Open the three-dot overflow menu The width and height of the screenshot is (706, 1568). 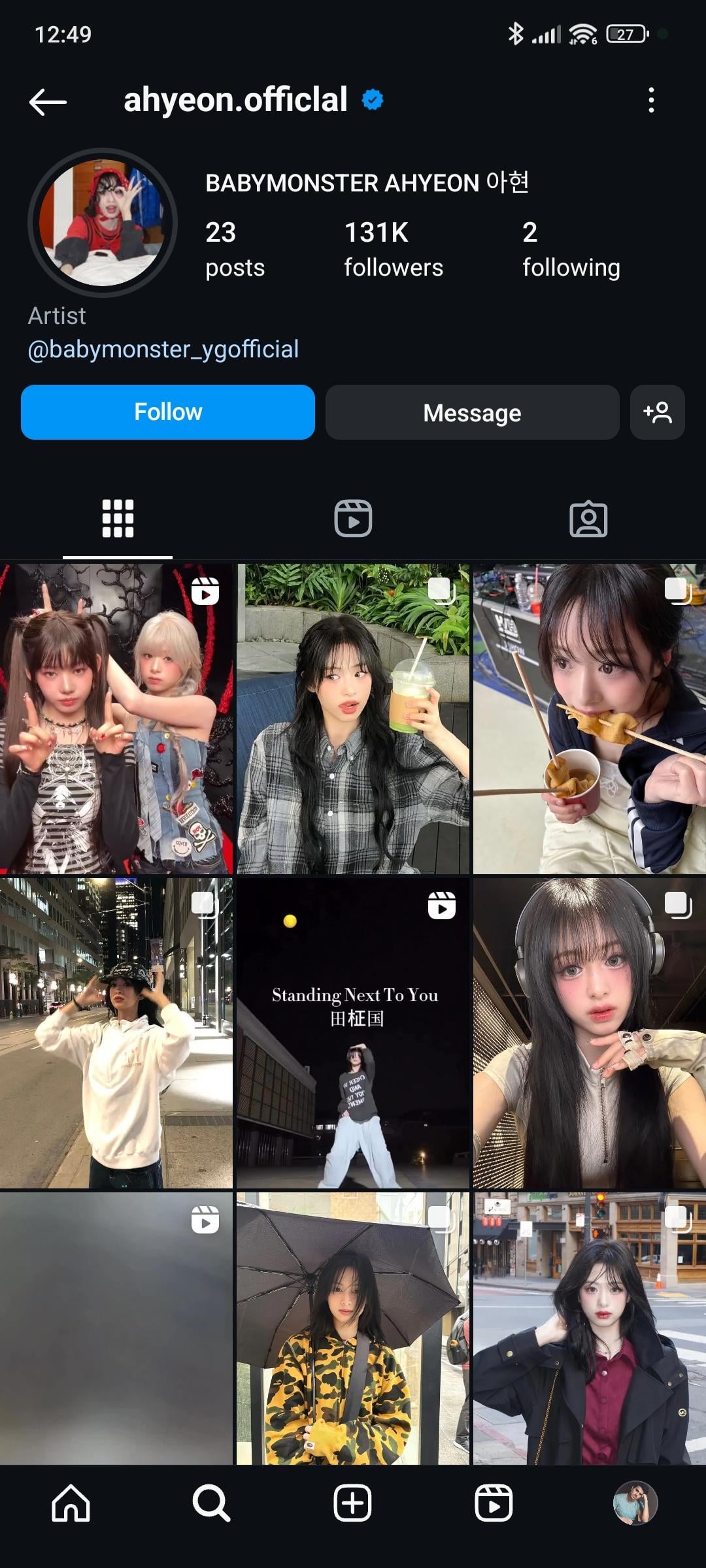650,100
